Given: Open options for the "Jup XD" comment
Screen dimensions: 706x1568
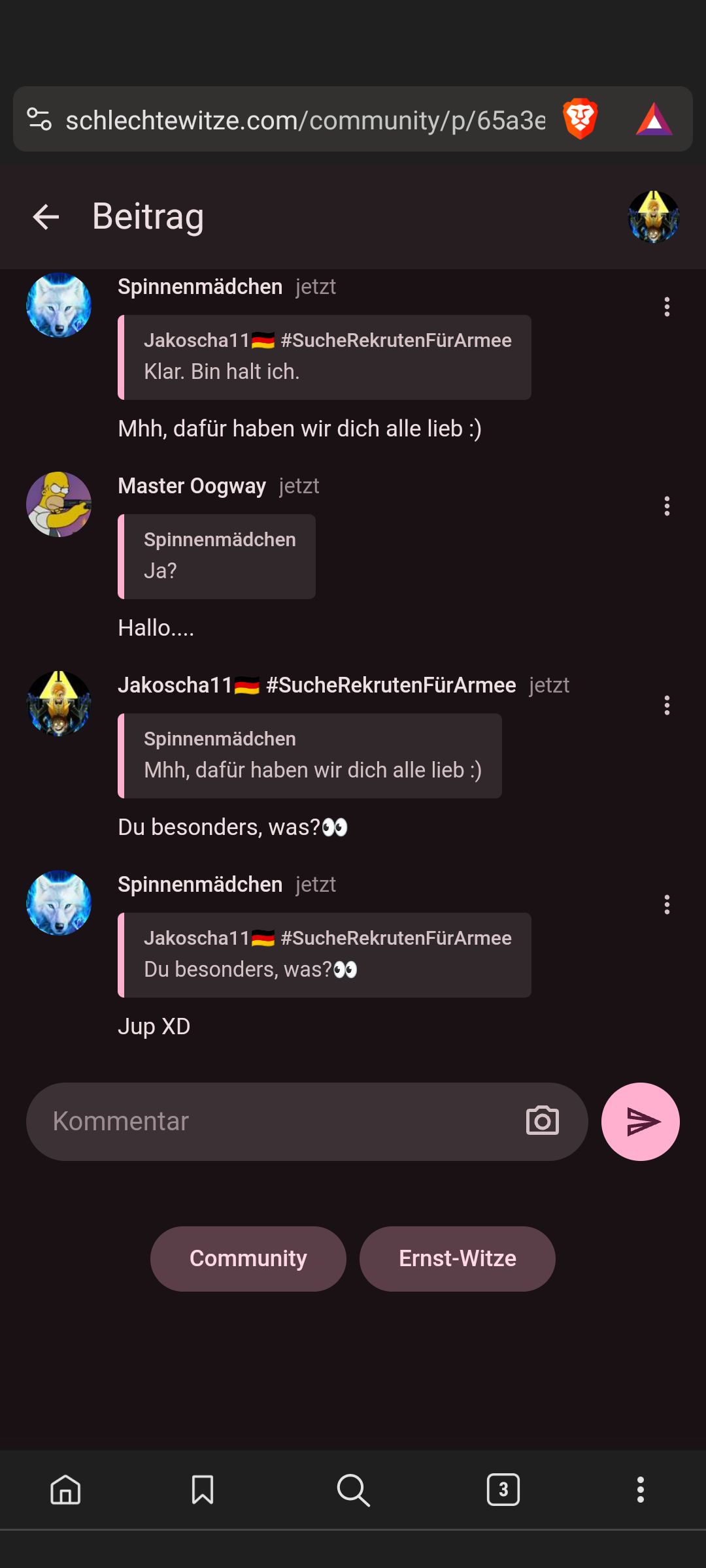Looking at the screenshot, I should [x=667, y=905].
